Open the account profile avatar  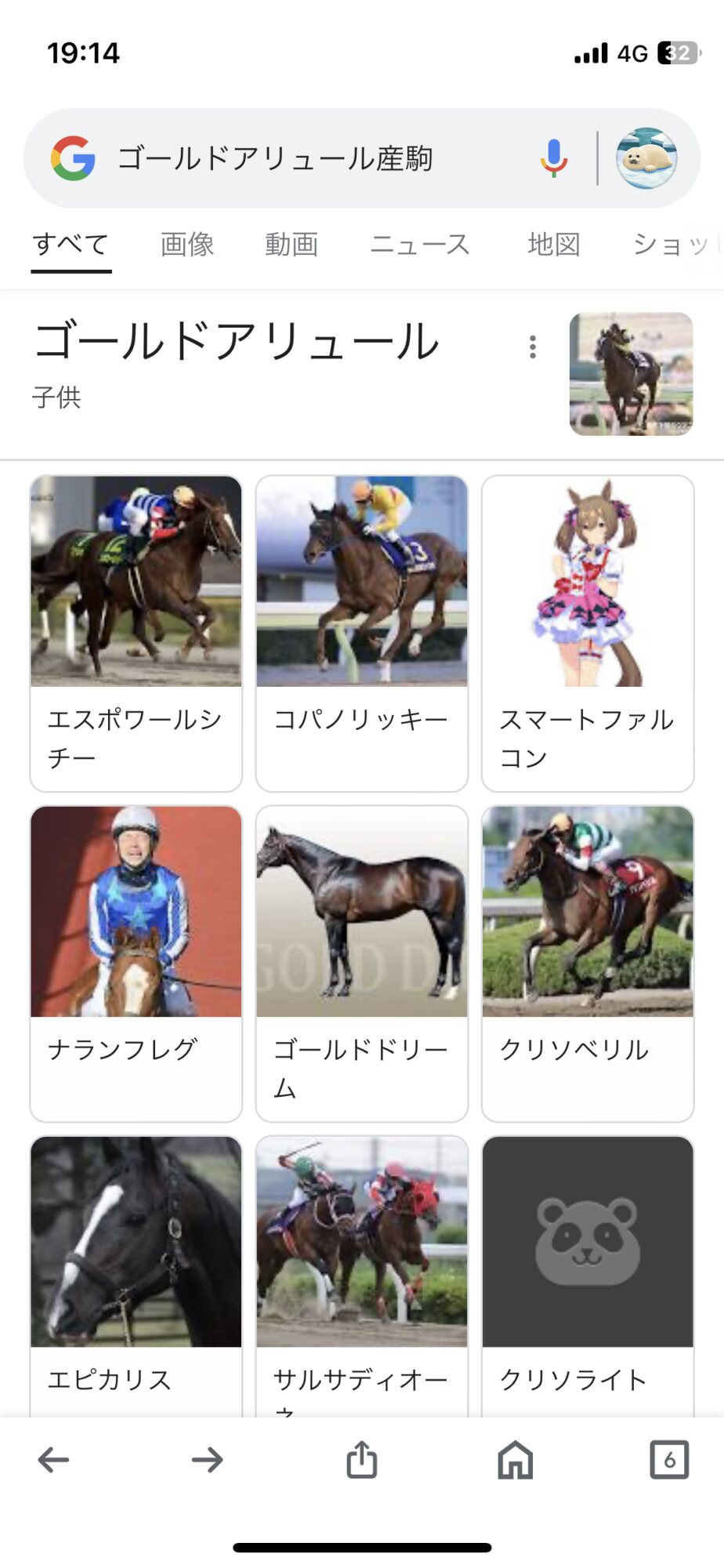point(646,158)
